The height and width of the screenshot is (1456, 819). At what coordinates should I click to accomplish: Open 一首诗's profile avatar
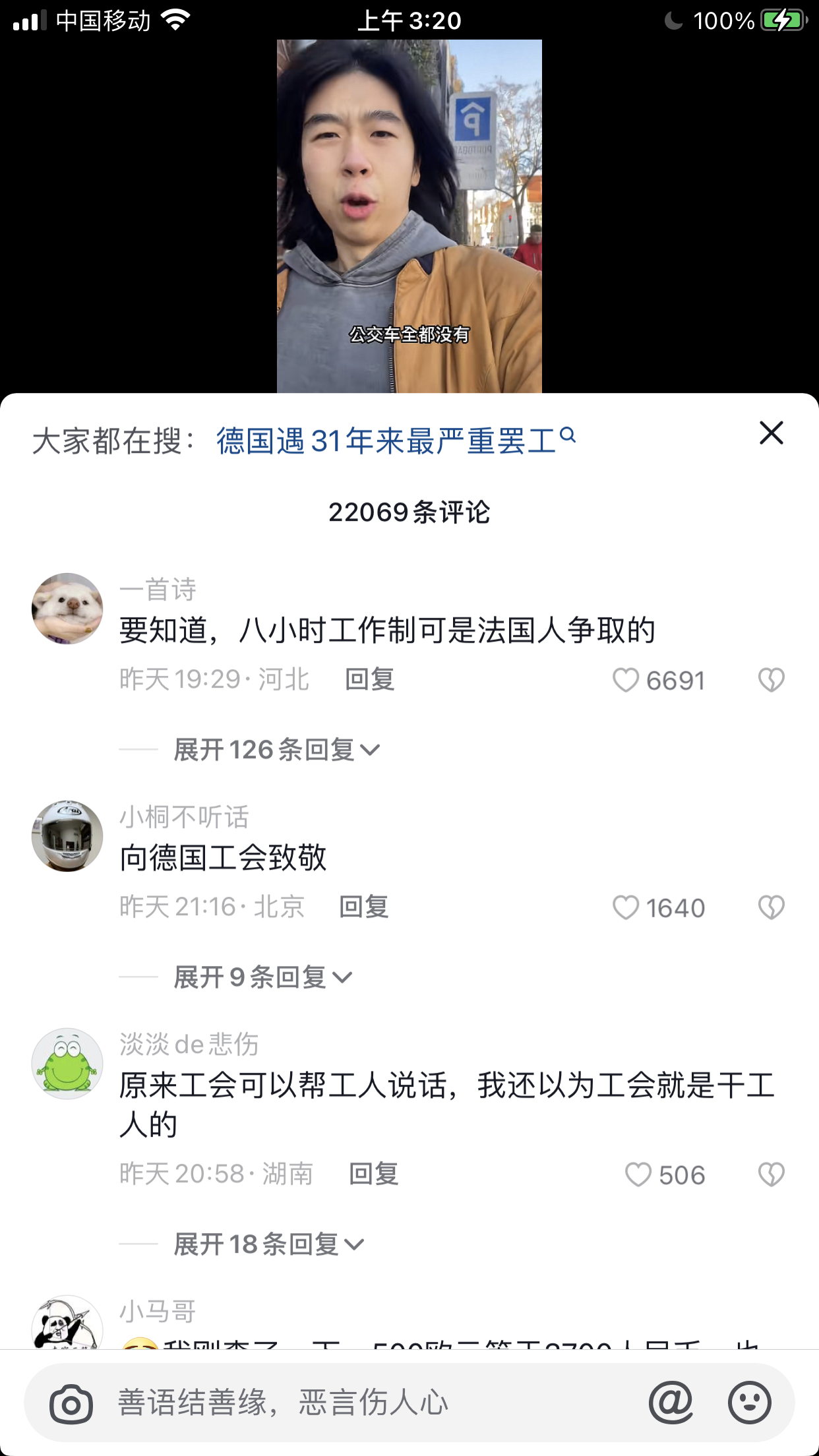coord(67,609)
